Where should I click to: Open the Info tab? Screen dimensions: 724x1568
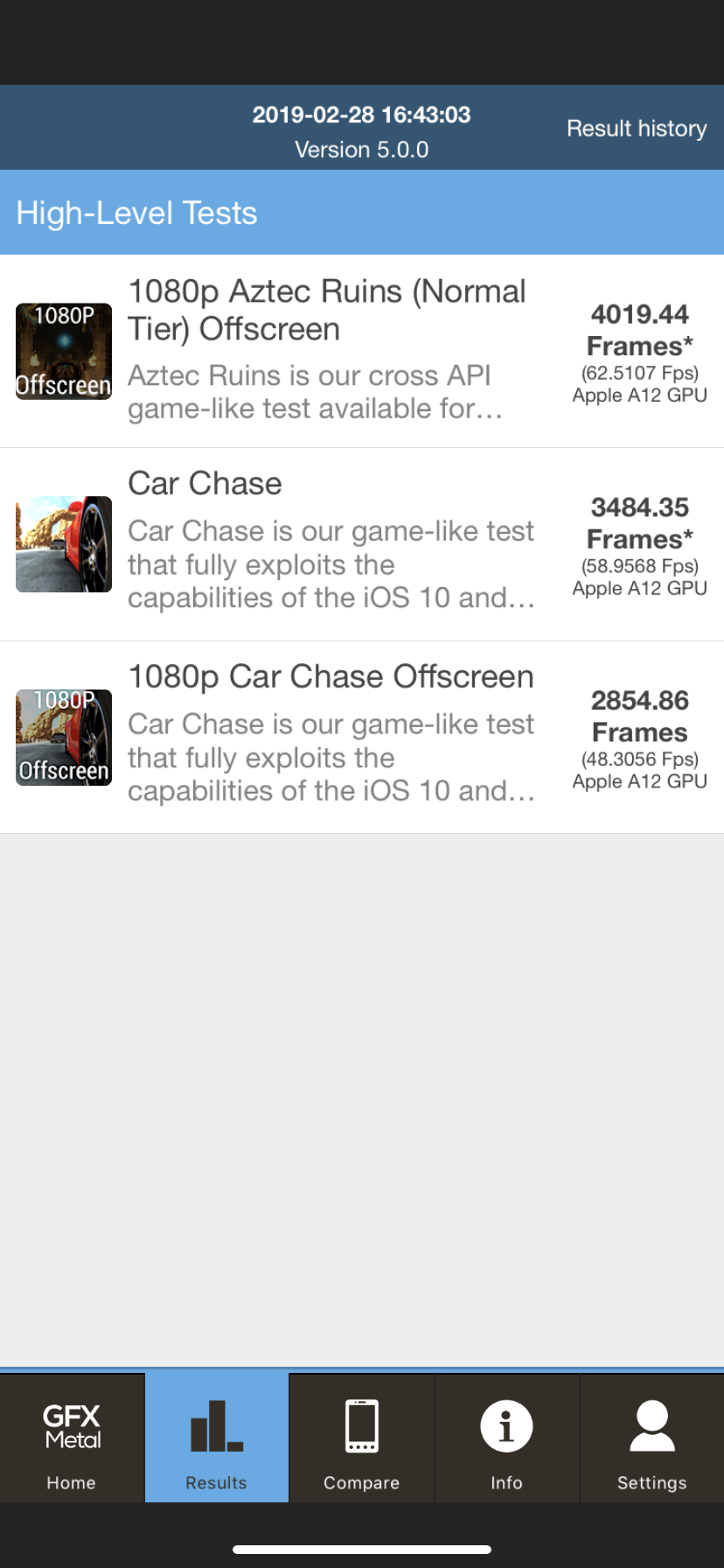[x=507, y=1438]
